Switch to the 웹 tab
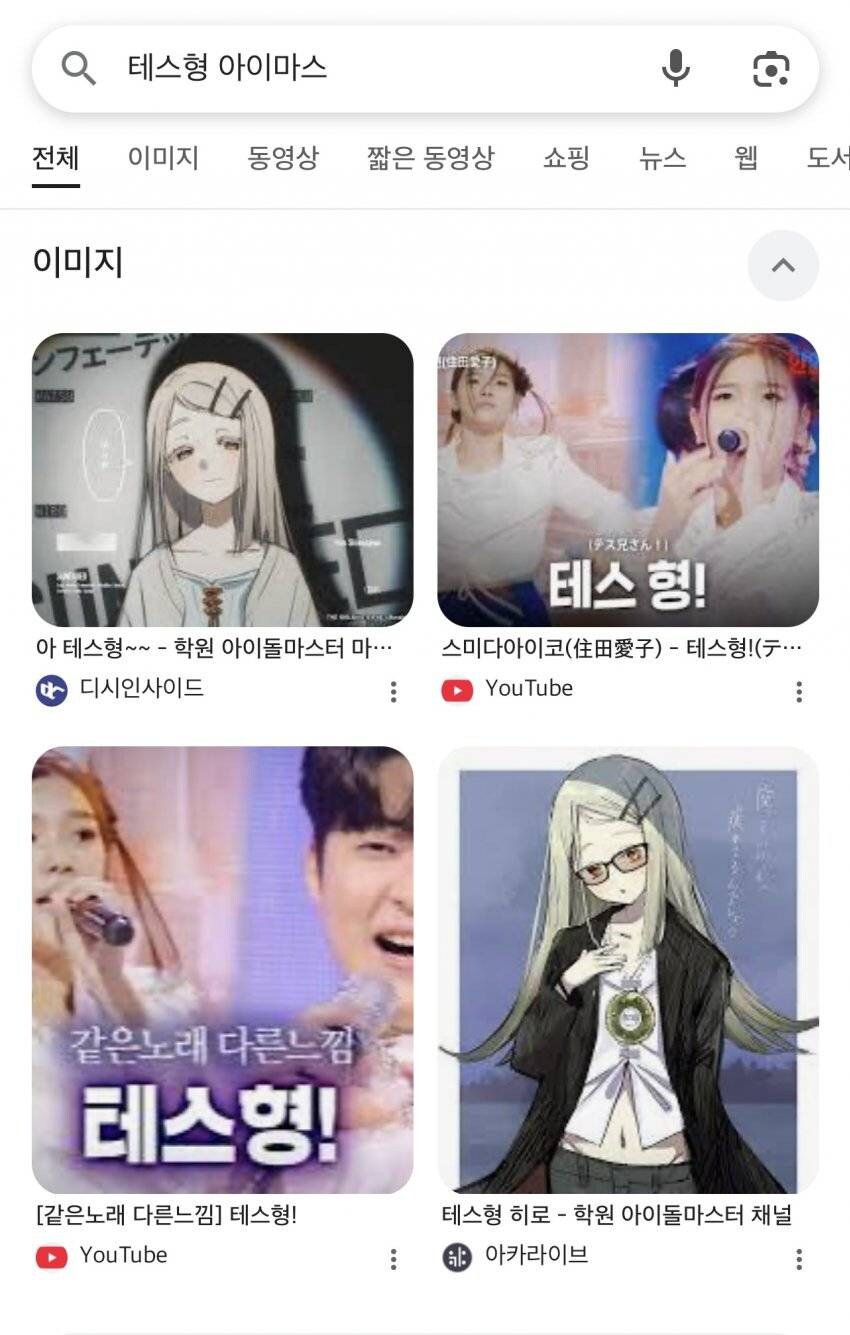 (746, 158)
